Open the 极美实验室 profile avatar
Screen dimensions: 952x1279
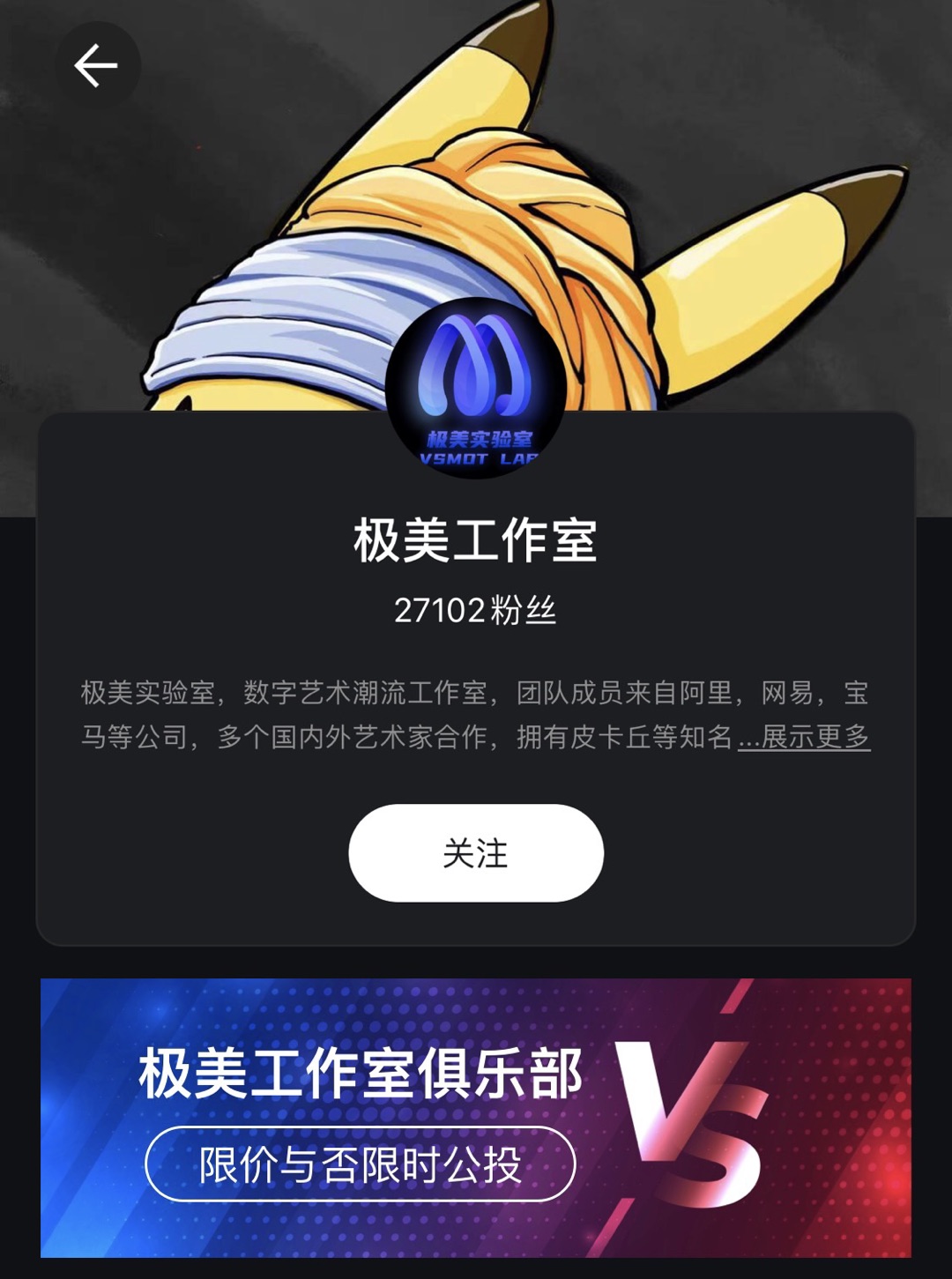pyautogui.click(x=476, y=389)
